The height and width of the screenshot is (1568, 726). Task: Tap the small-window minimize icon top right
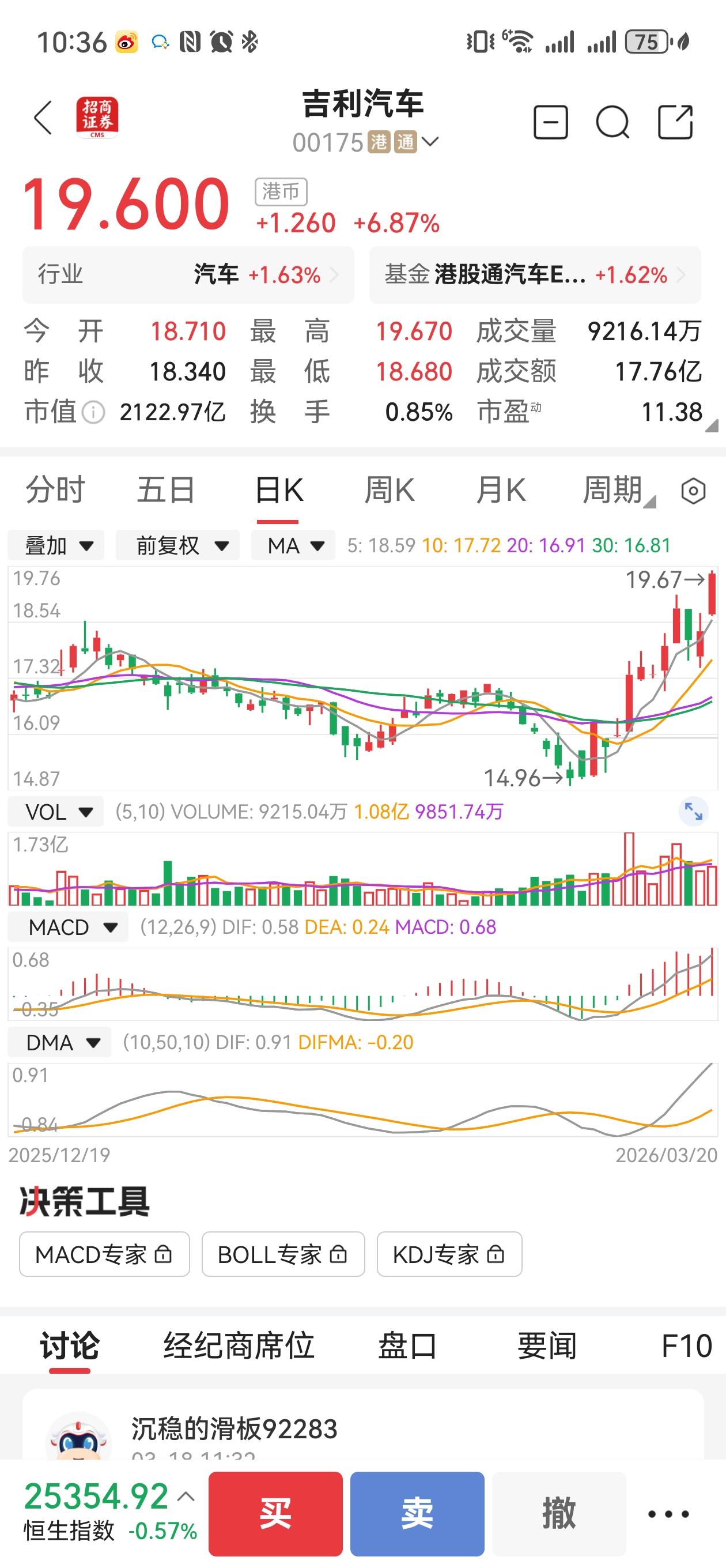point(550,122)
